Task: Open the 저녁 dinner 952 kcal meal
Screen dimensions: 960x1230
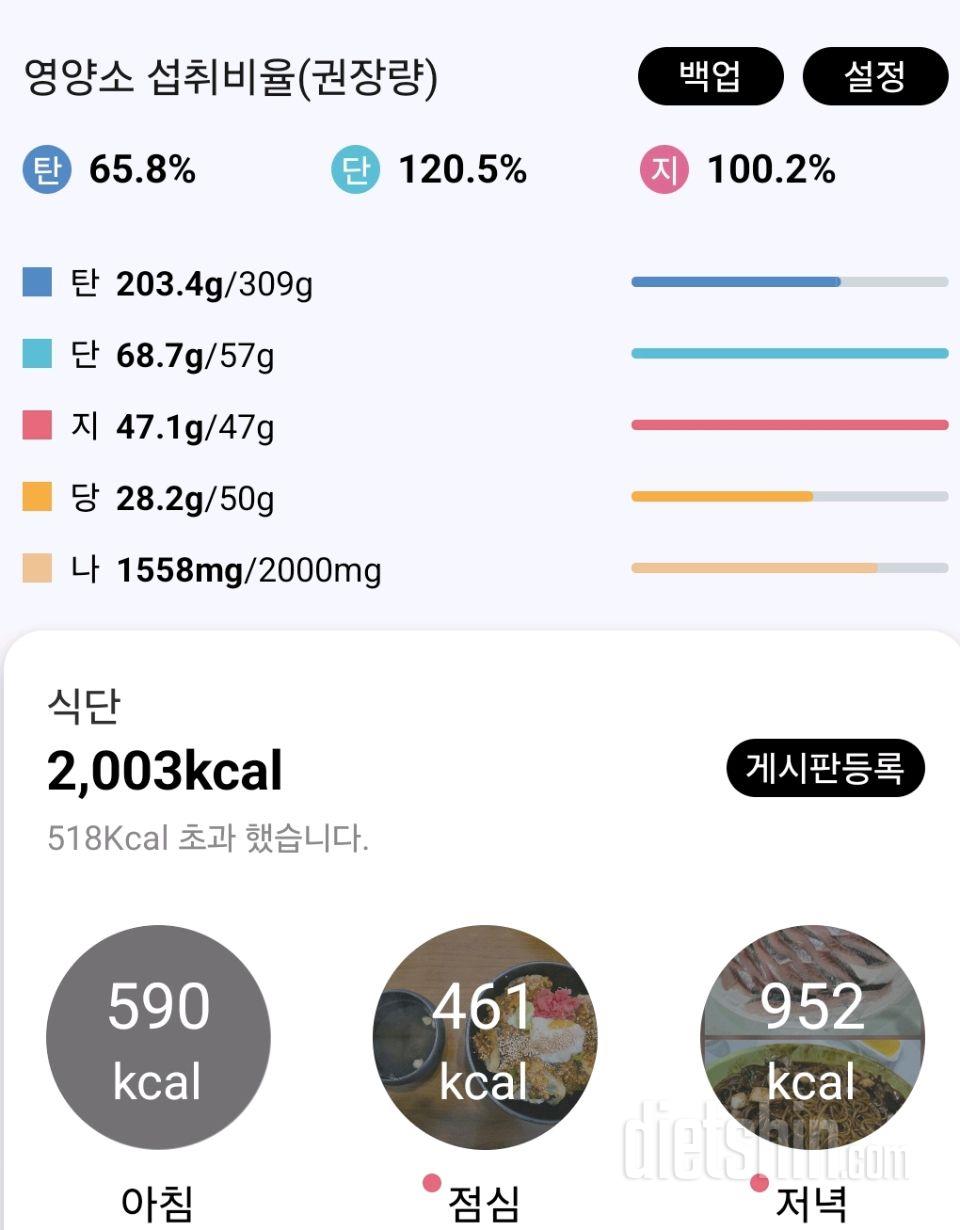Action: pyautogui.click(x=812, y=1037)
